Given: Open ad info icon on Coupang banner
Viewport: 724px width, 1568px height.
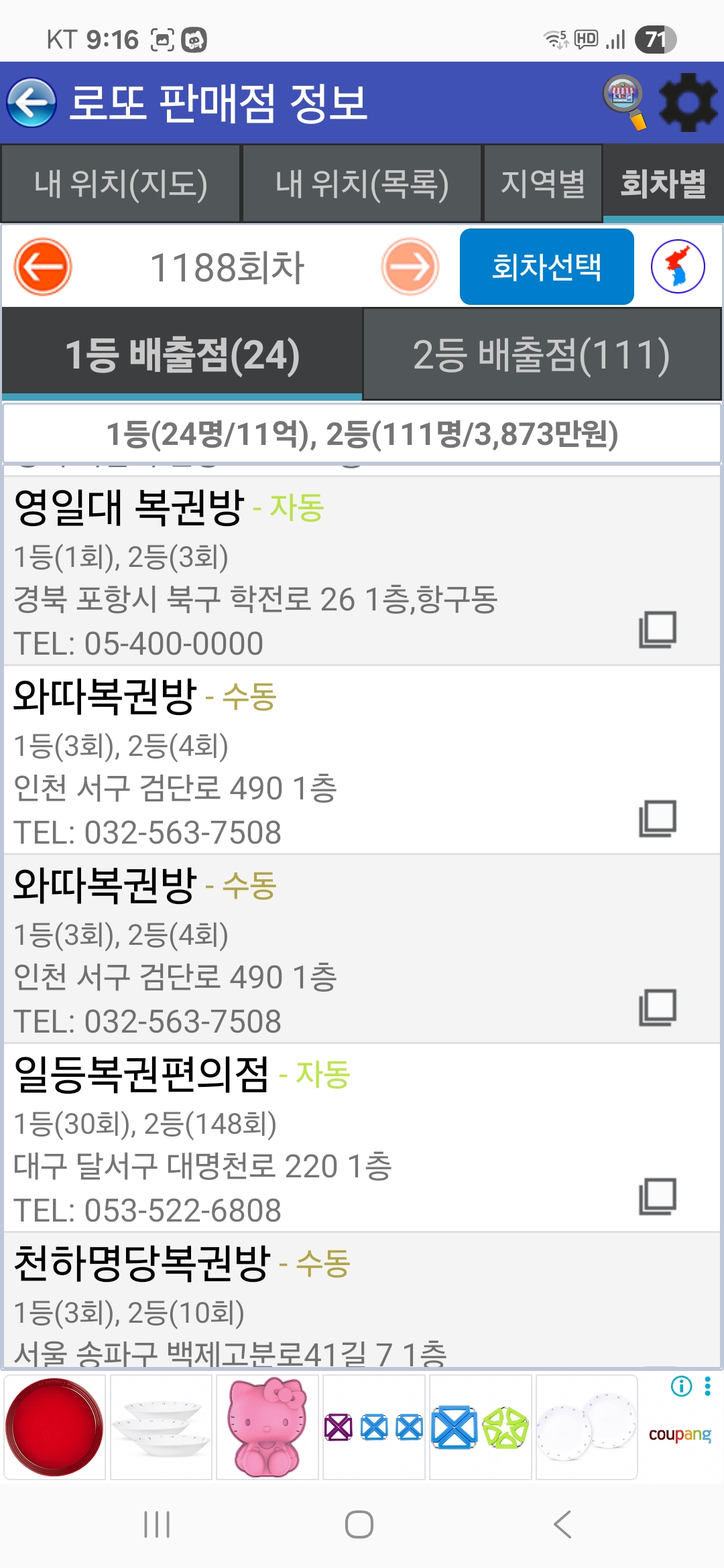Looking at the screenshot, I should [x=681, y=1386].
